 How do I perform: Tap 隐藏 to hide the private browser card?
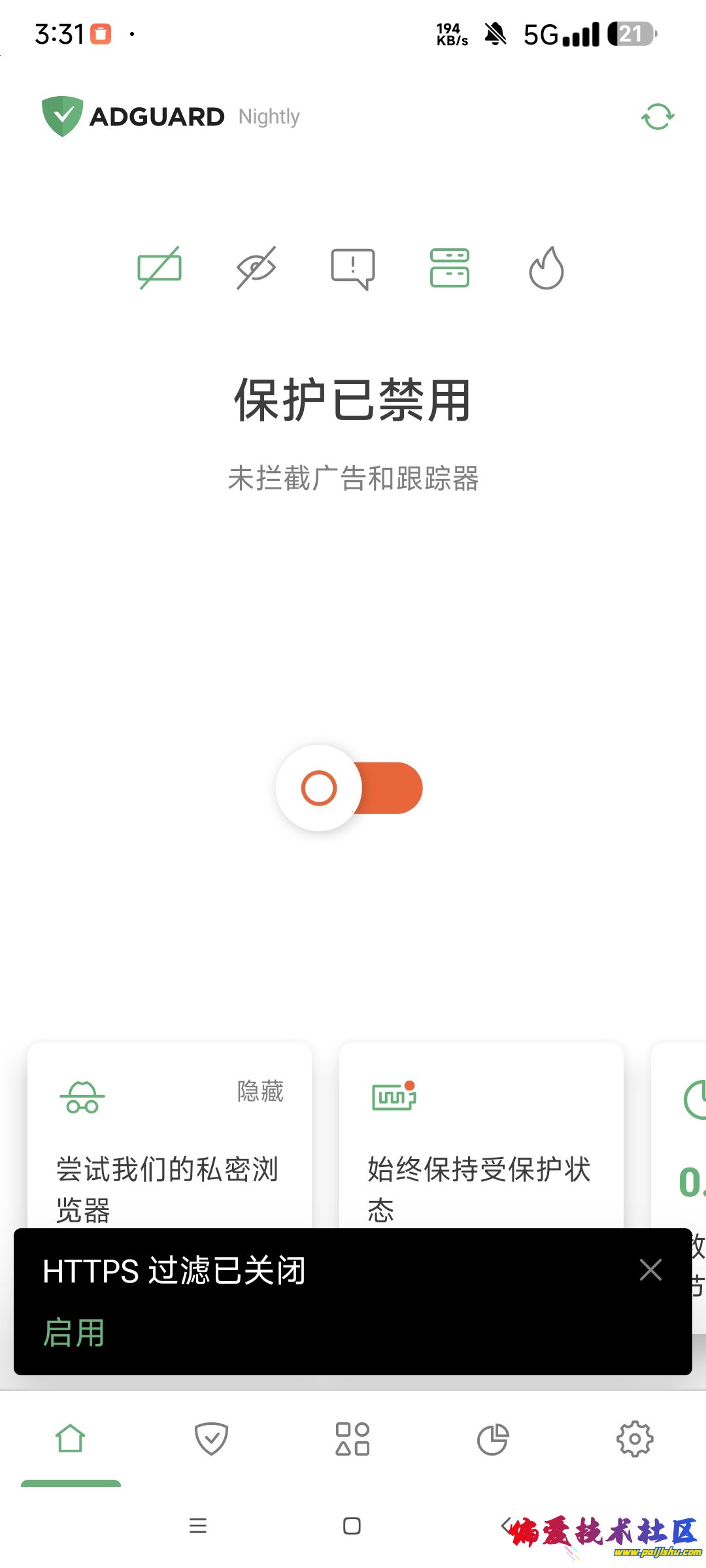pos(260,1092)
